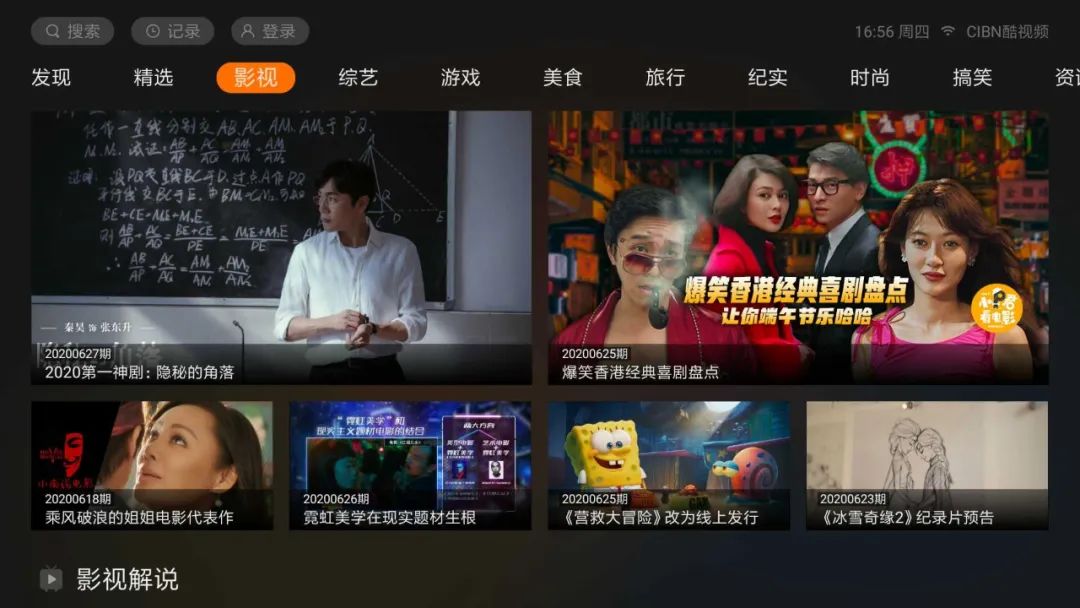Go to the 游戏 tab

(x=460, y=78)
